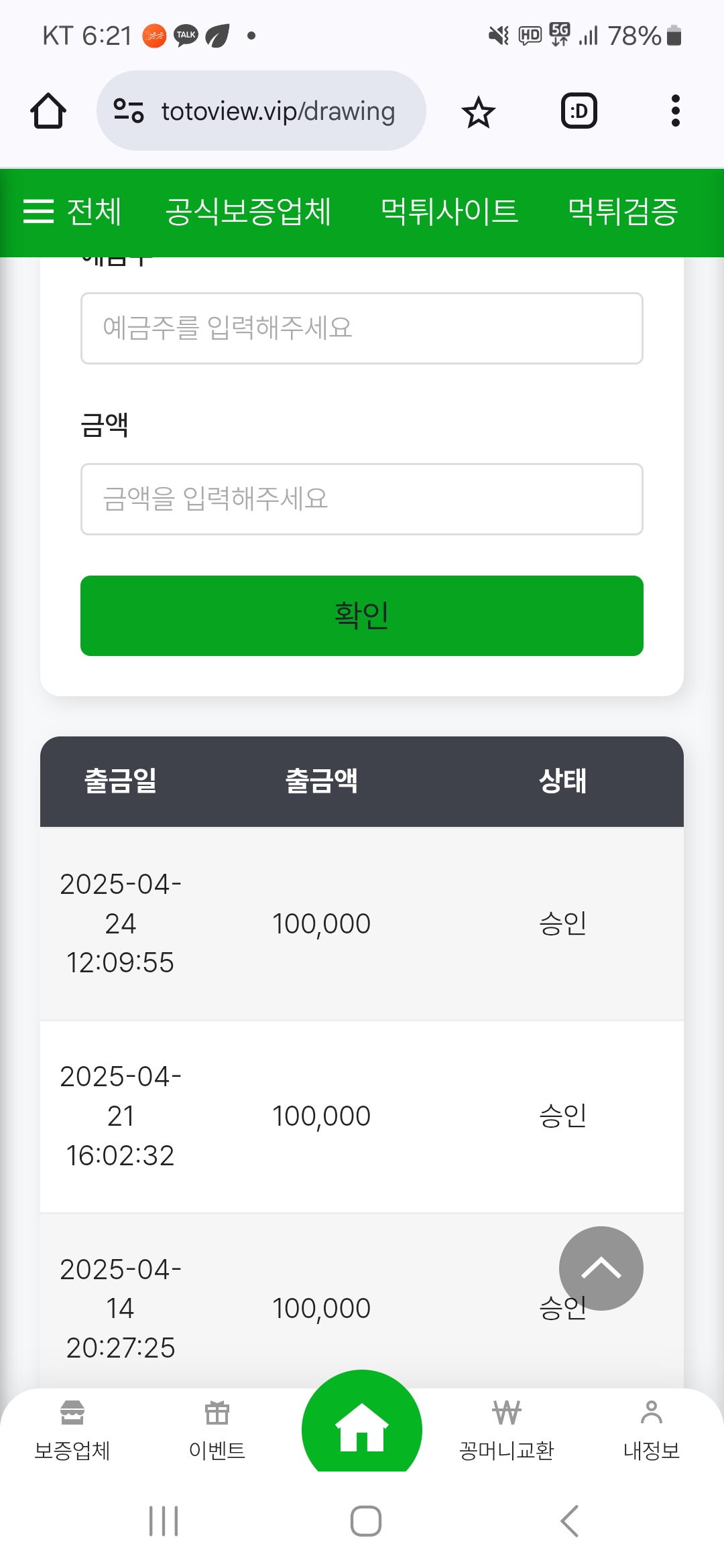Switch to 먹튀사이트 tab
Image resolution: width=724 pixels, height=1568 pixels.
[449, 212]
